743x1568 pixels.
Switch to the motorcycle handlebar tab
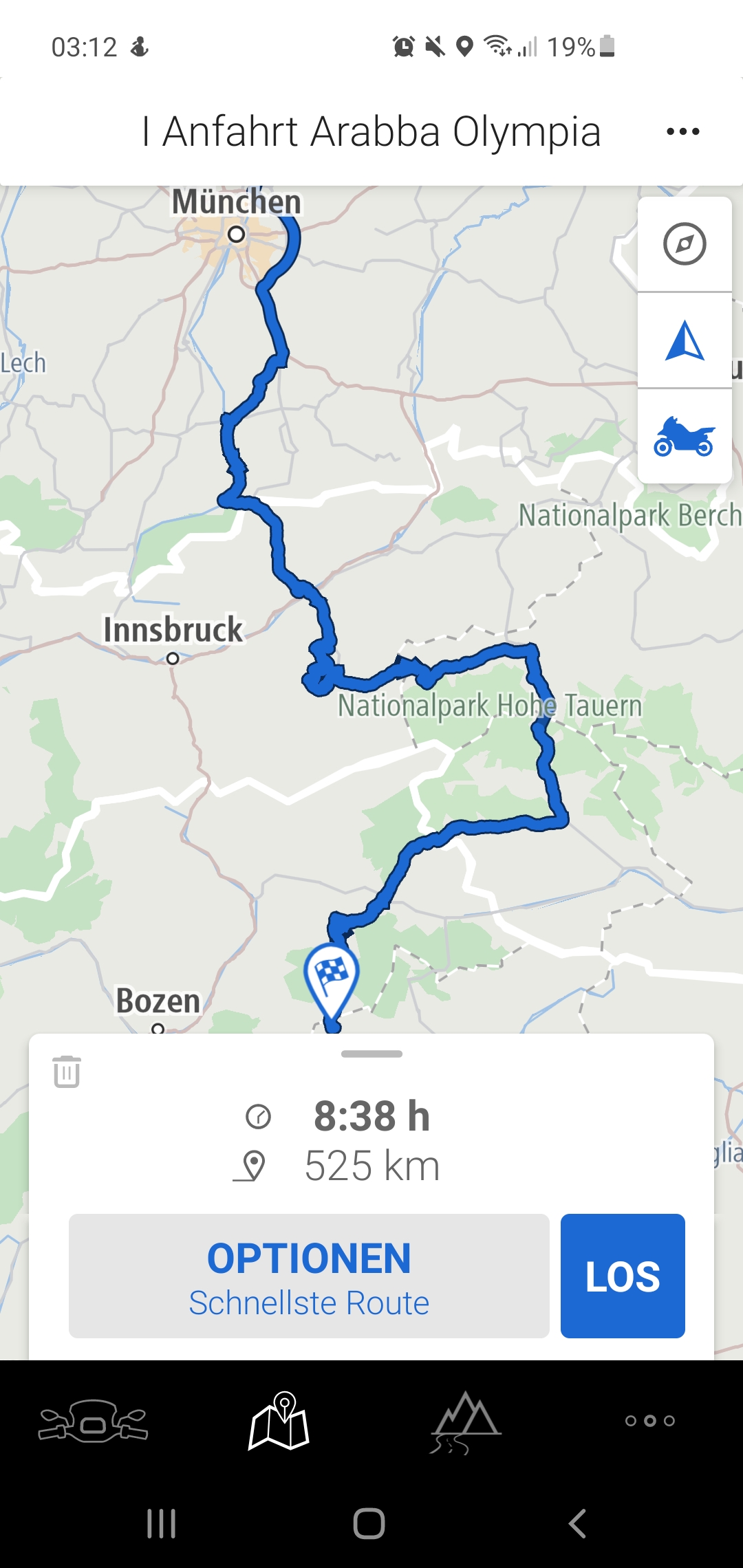93,1421
